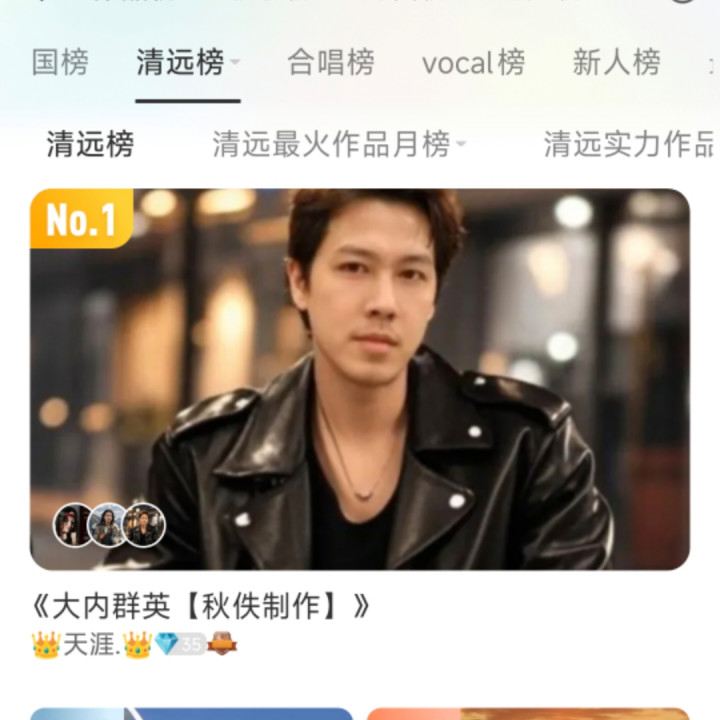Expand 清远最火作品月榜 dropdown
This screenshot has height=720, width=720.
click(460, 145)
